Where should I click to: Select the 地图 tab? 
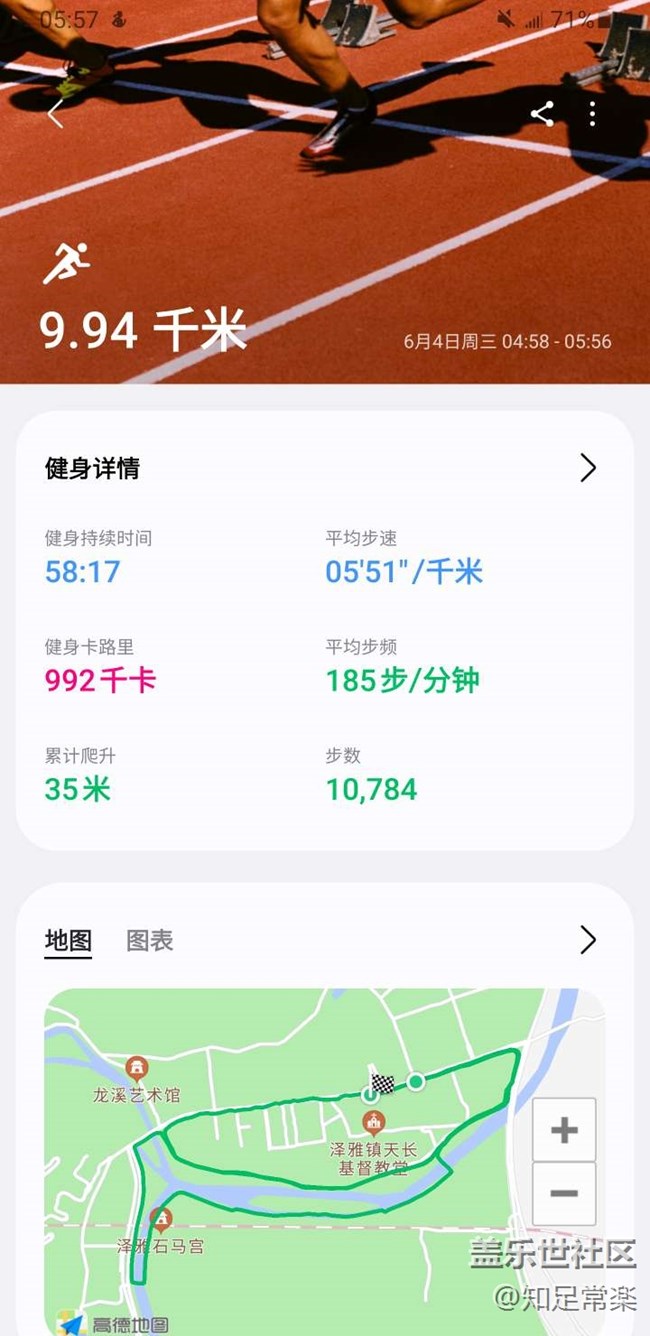(x=68, y=940)
